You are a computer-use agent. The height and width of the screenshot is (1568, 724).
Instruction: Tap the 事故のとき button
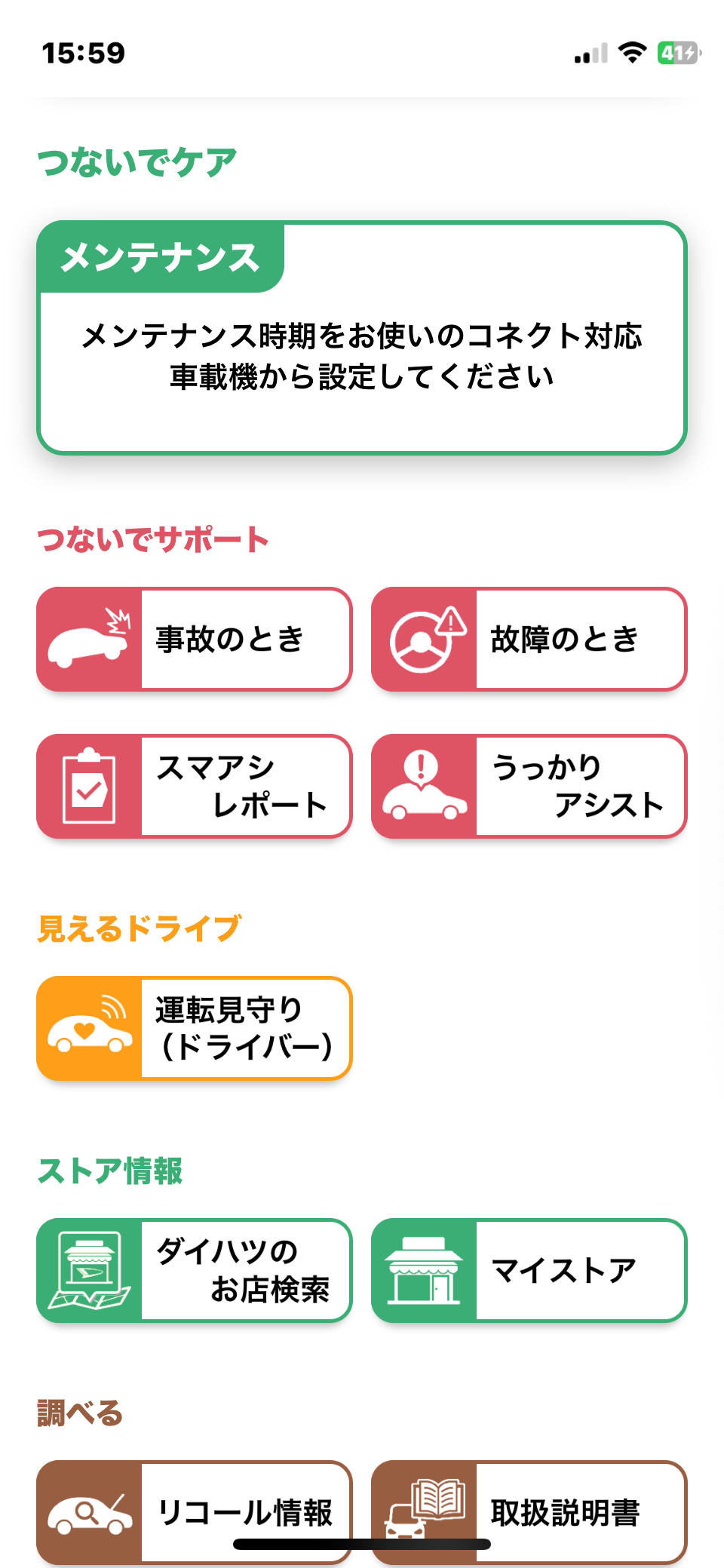[195, 640]
